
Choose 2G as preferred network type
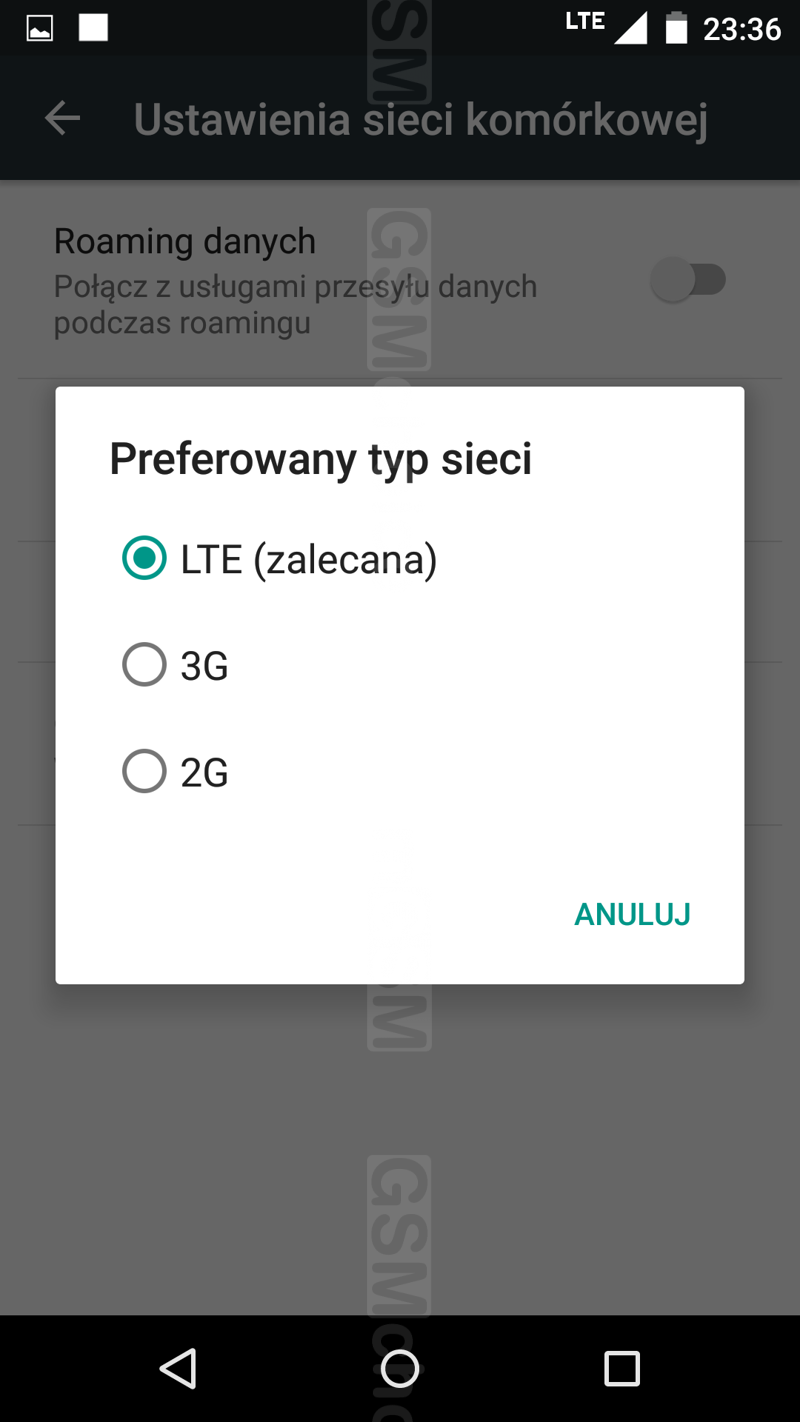[399, 772]
